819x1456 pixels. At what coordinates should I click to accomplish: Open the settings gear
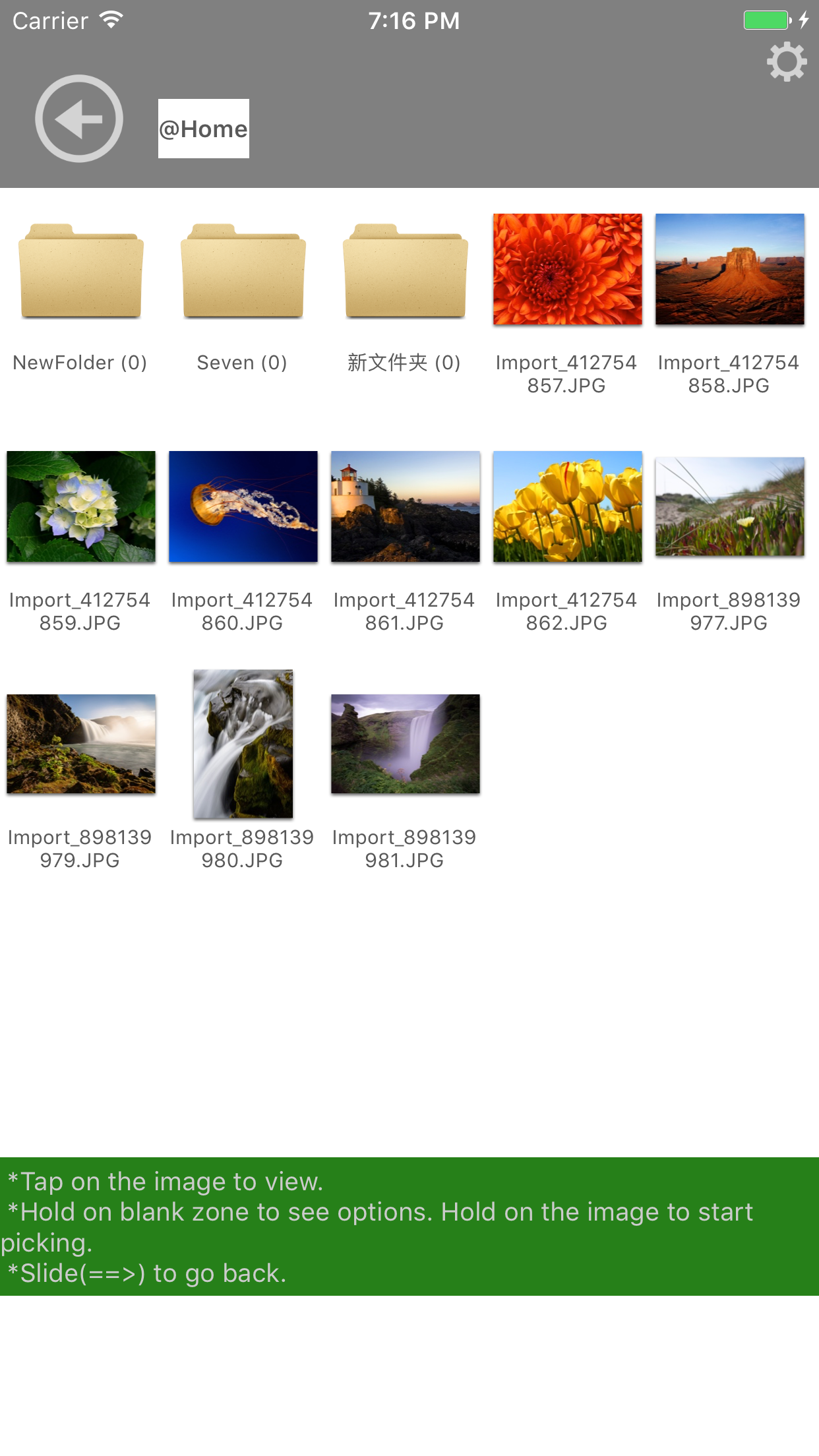(x=786, y=61)
